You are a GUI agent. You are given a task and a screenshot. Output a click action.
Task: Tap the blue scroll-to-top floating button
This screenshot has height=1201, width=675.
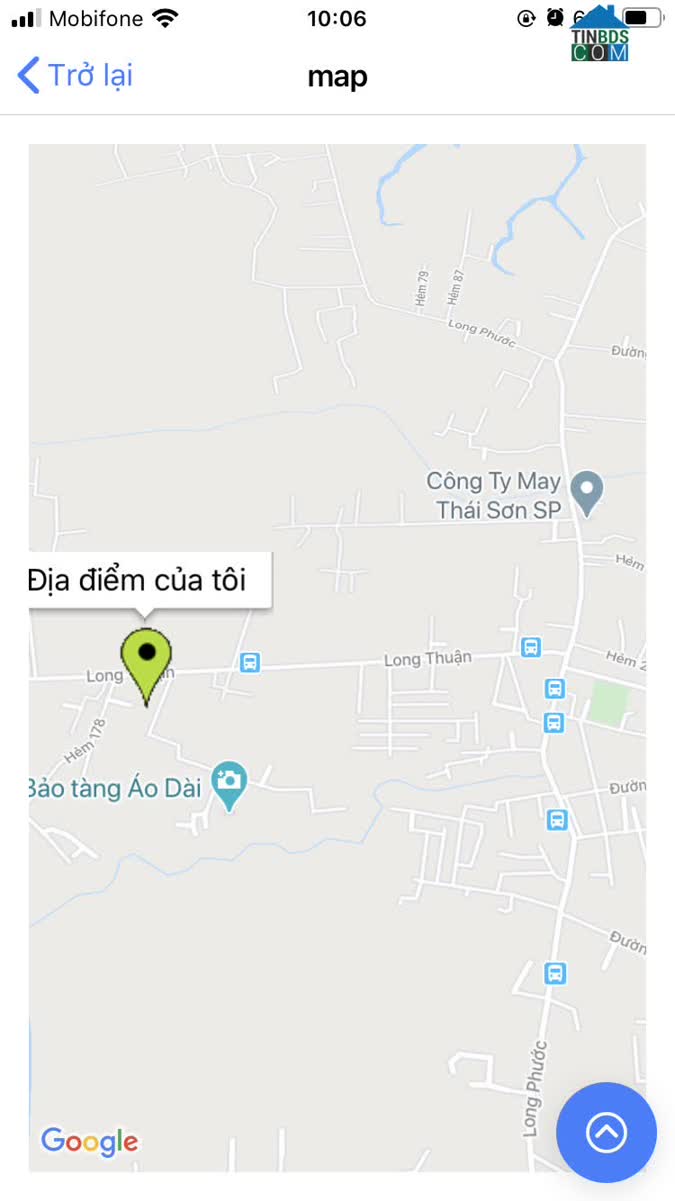pyautogui.click(x=606, y=1133)
